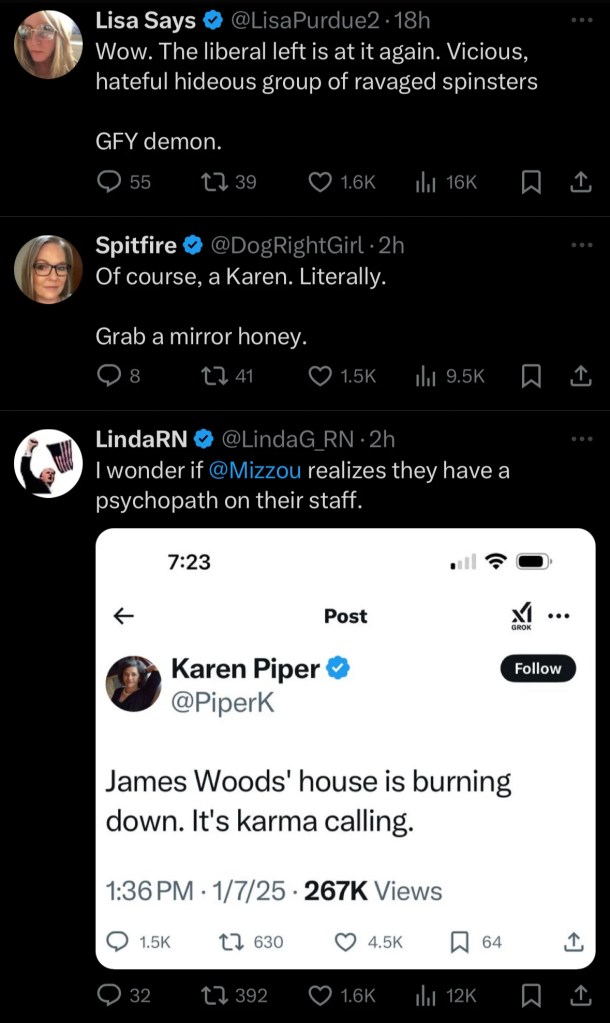Like Lisa Says' post
610x1023 pixels.
320,181
